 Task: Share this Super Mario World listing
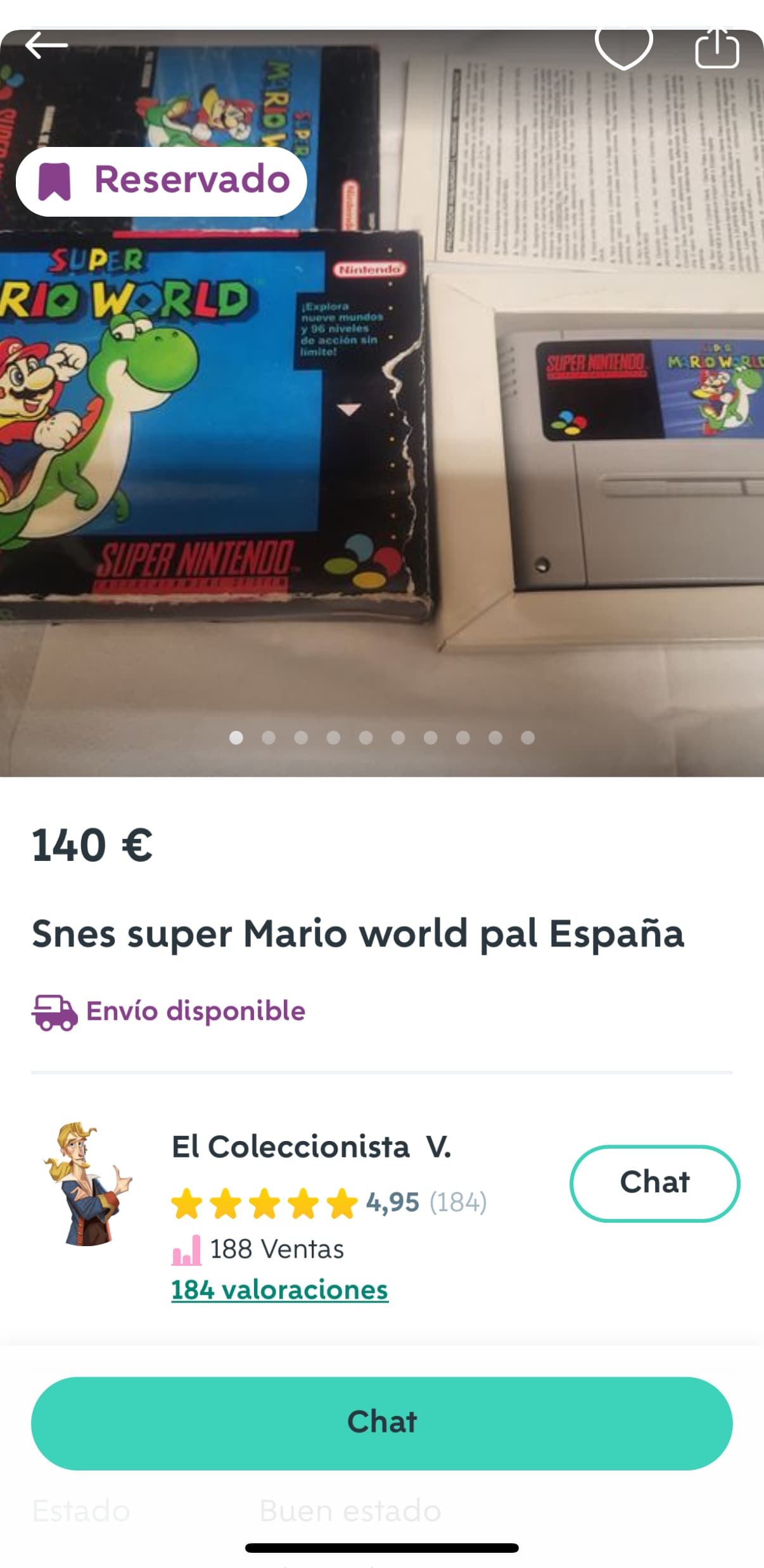pos(716,48)
